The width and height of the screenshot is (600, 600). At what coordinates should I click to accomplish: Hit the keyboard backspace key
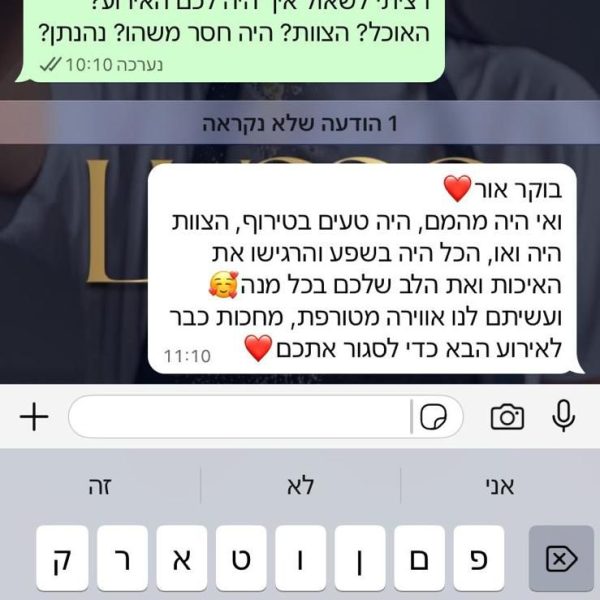point(561,559)
